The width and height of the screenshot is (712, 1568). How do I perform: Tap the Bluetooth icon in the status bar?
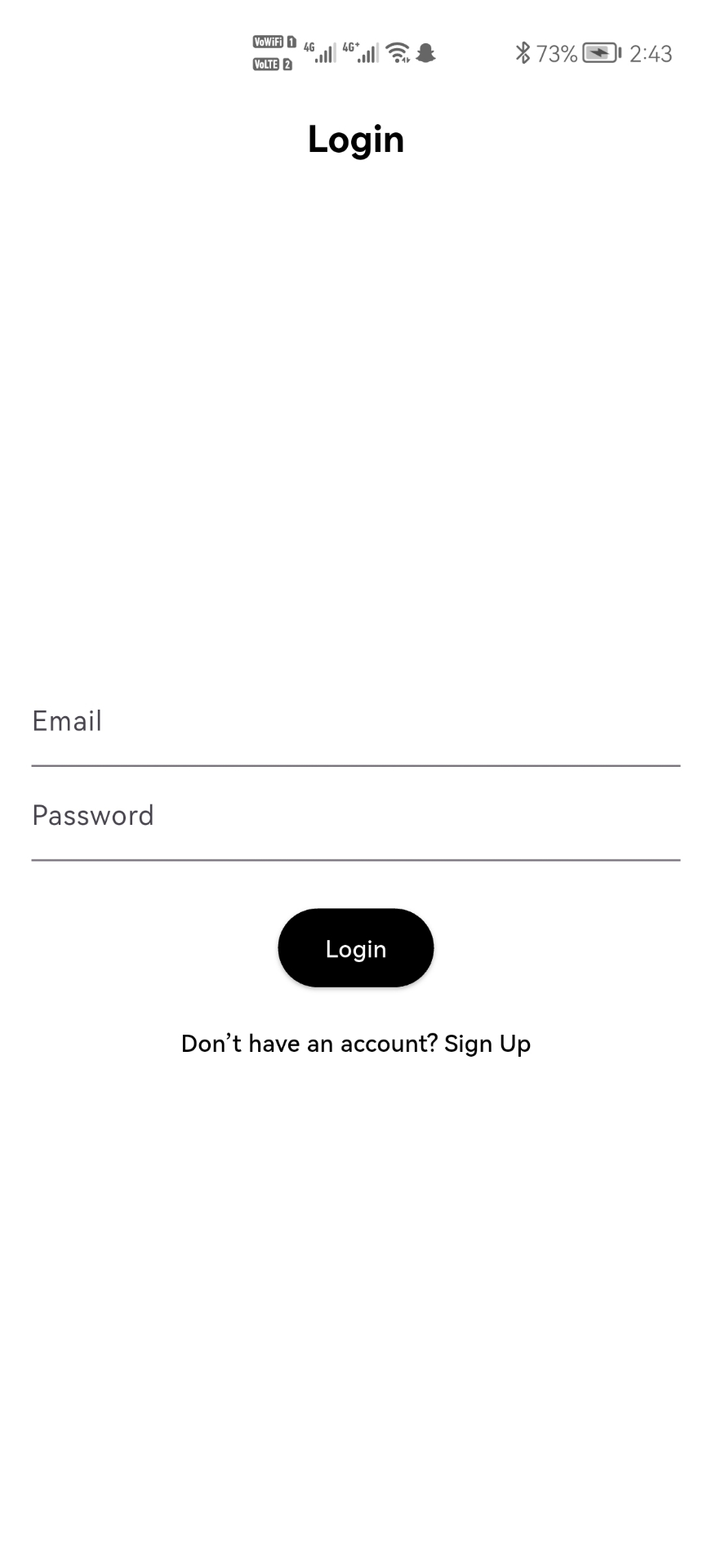point(523,52)
